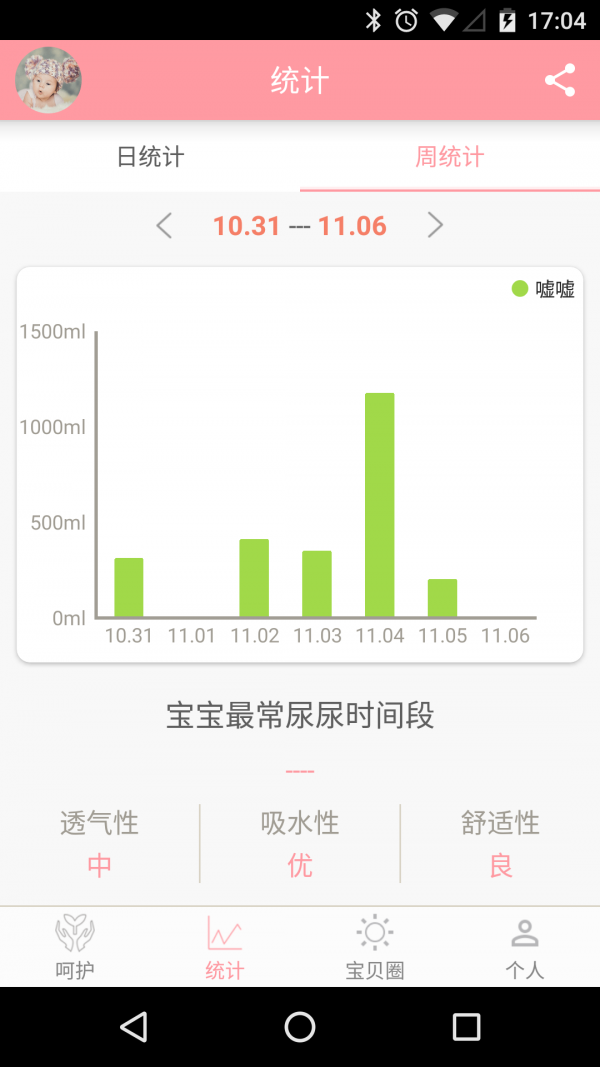Viewport: 600px width, 1067px height.
Task: Select the 周统计 tab
Action: pyautogui.click(x=450, y=157)
